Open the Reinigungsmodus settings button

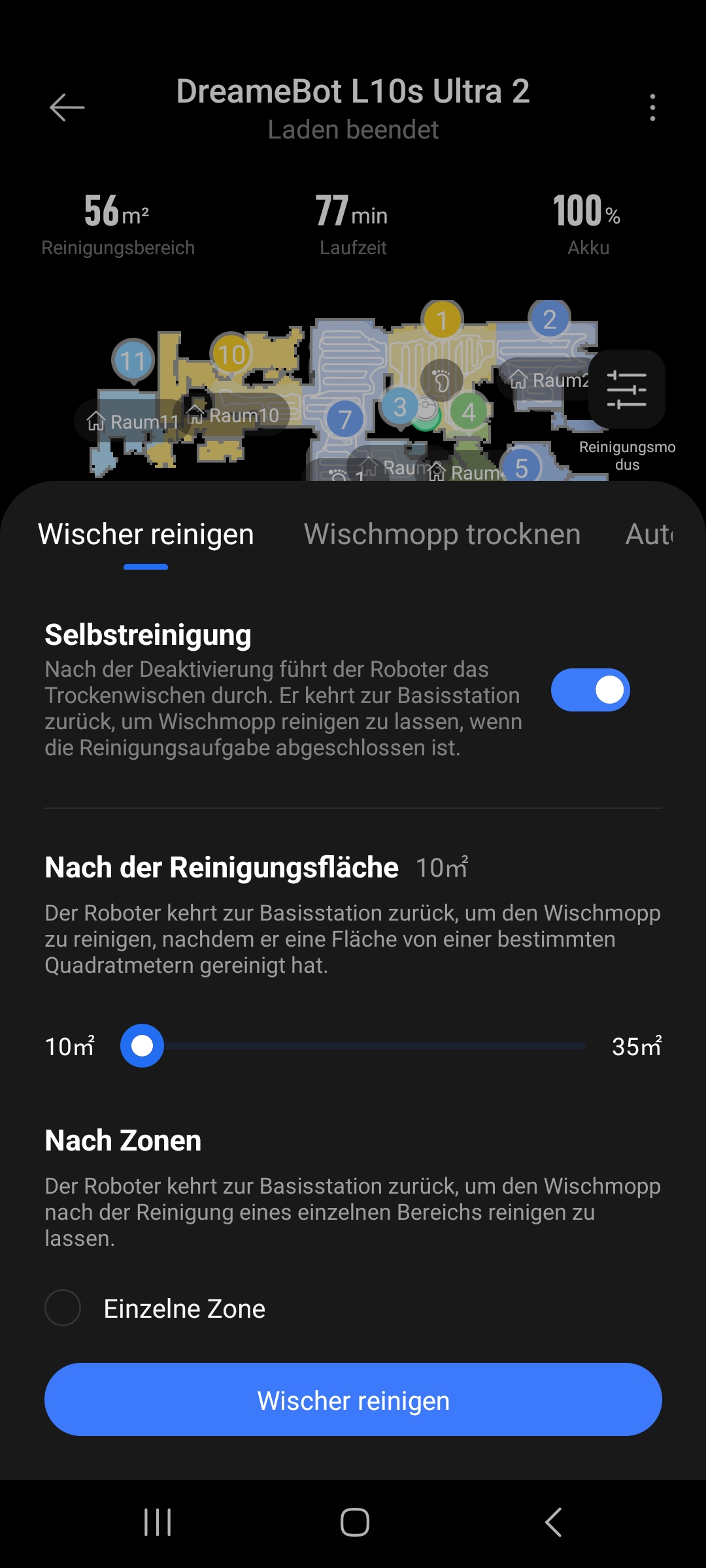coord(627,389)
